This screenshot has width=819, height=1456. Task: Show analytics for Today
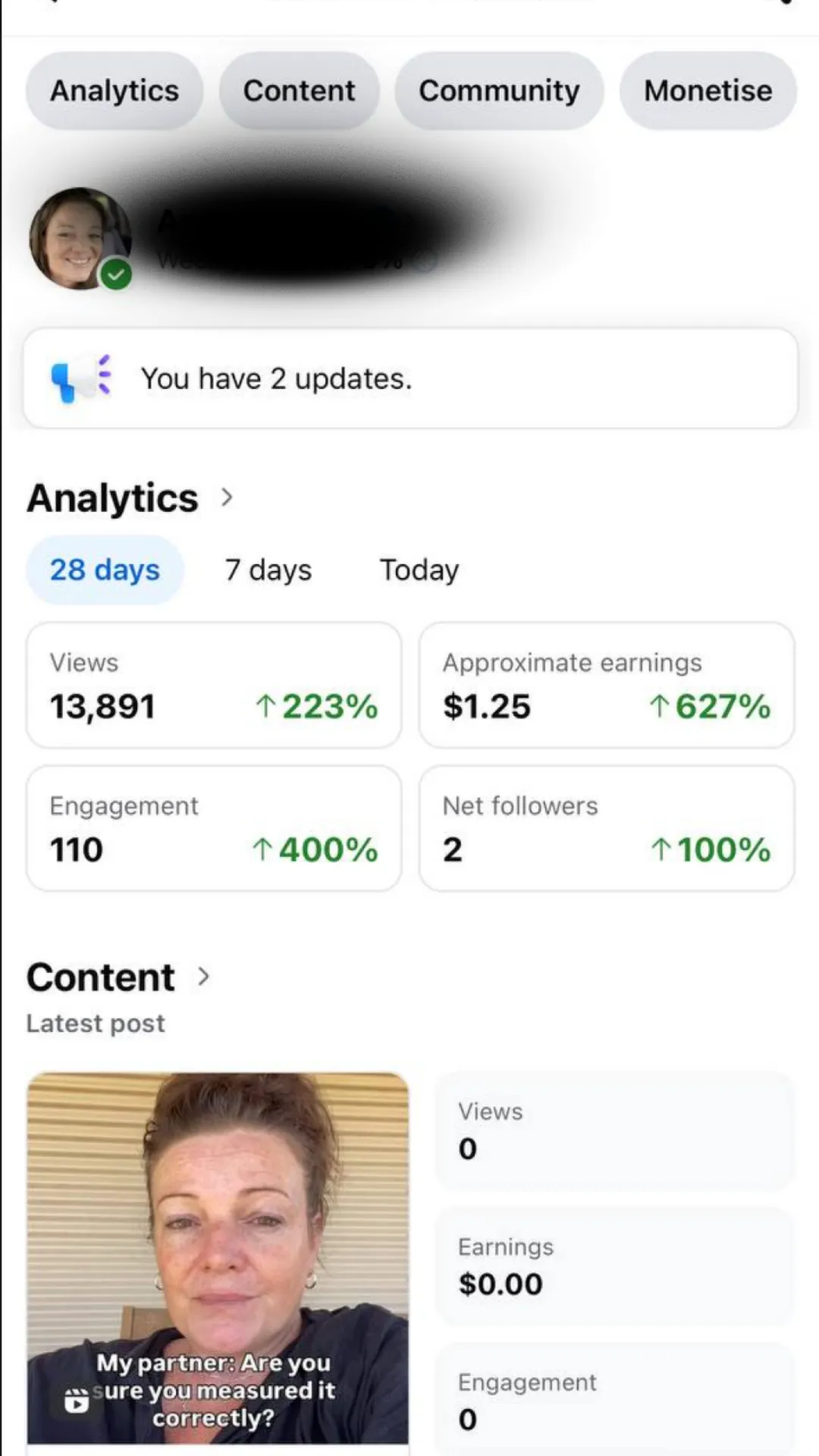pos(419,570)
